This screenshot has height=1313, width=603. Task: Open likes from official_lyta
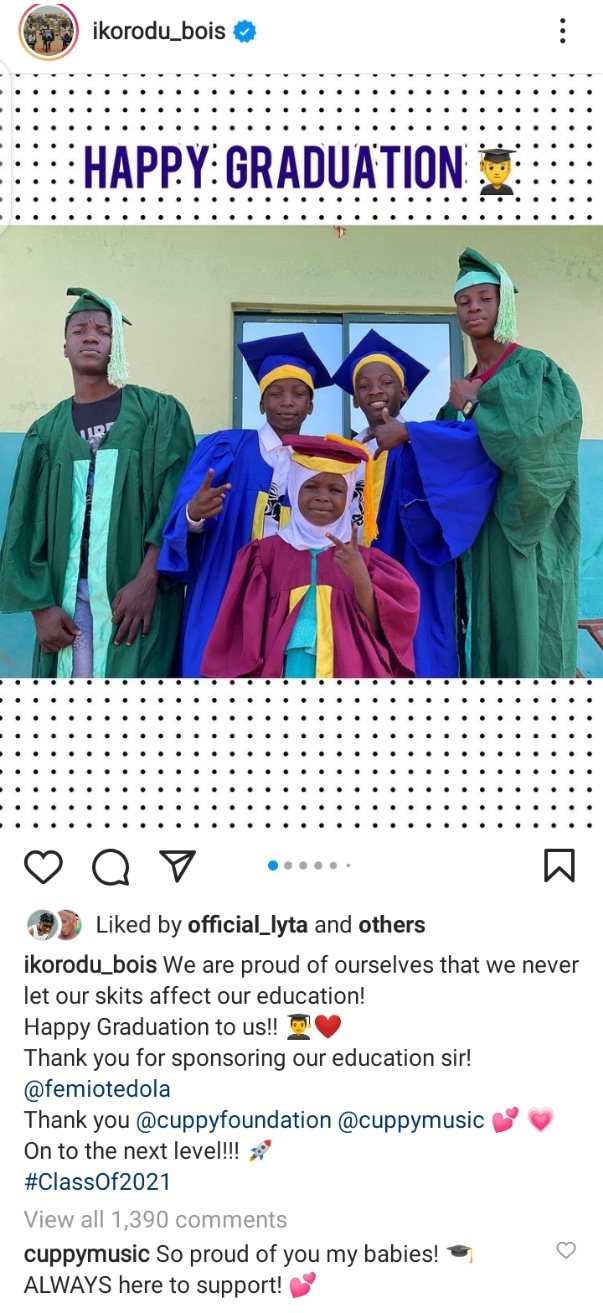248,925
